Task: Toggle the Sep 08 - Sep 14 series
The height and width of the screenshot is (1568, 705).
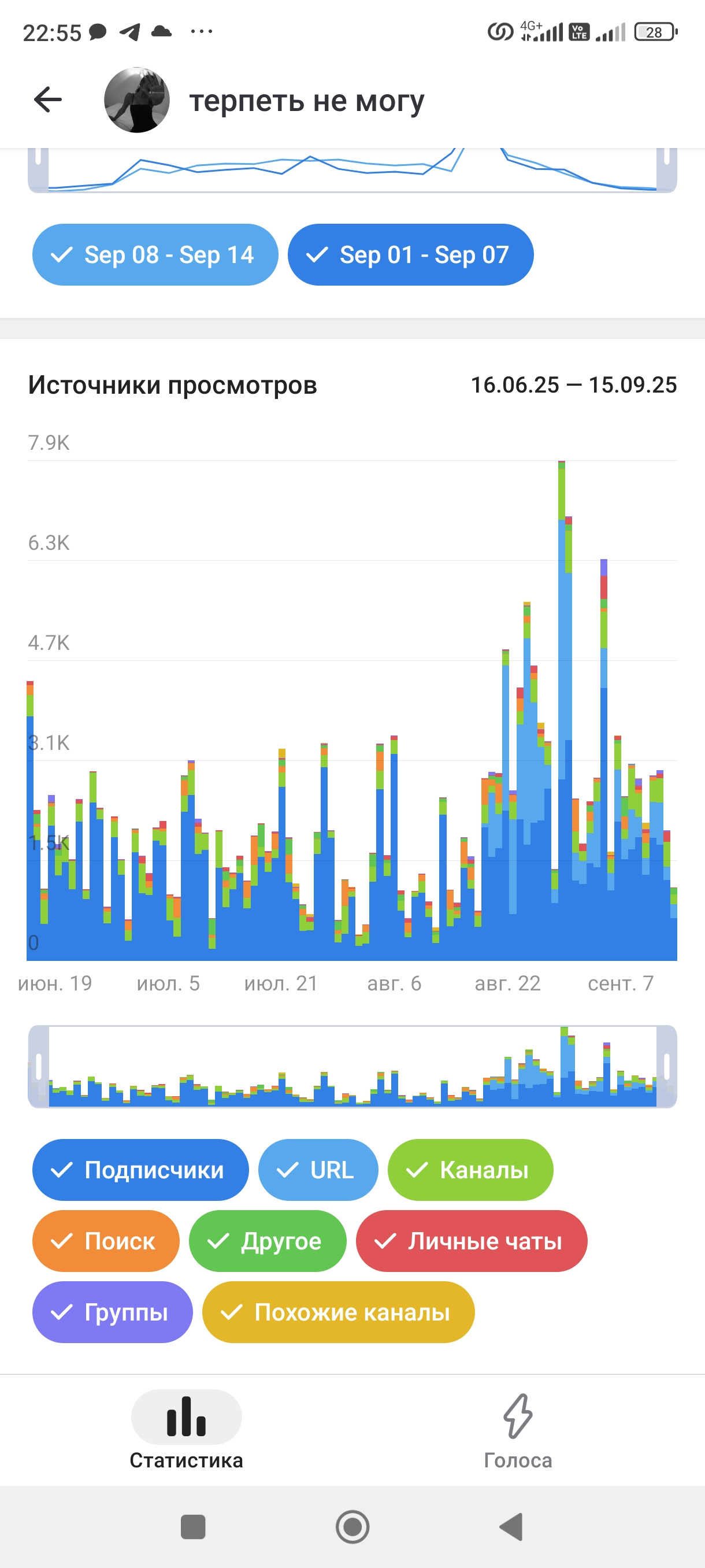Action: pos(155,254)
